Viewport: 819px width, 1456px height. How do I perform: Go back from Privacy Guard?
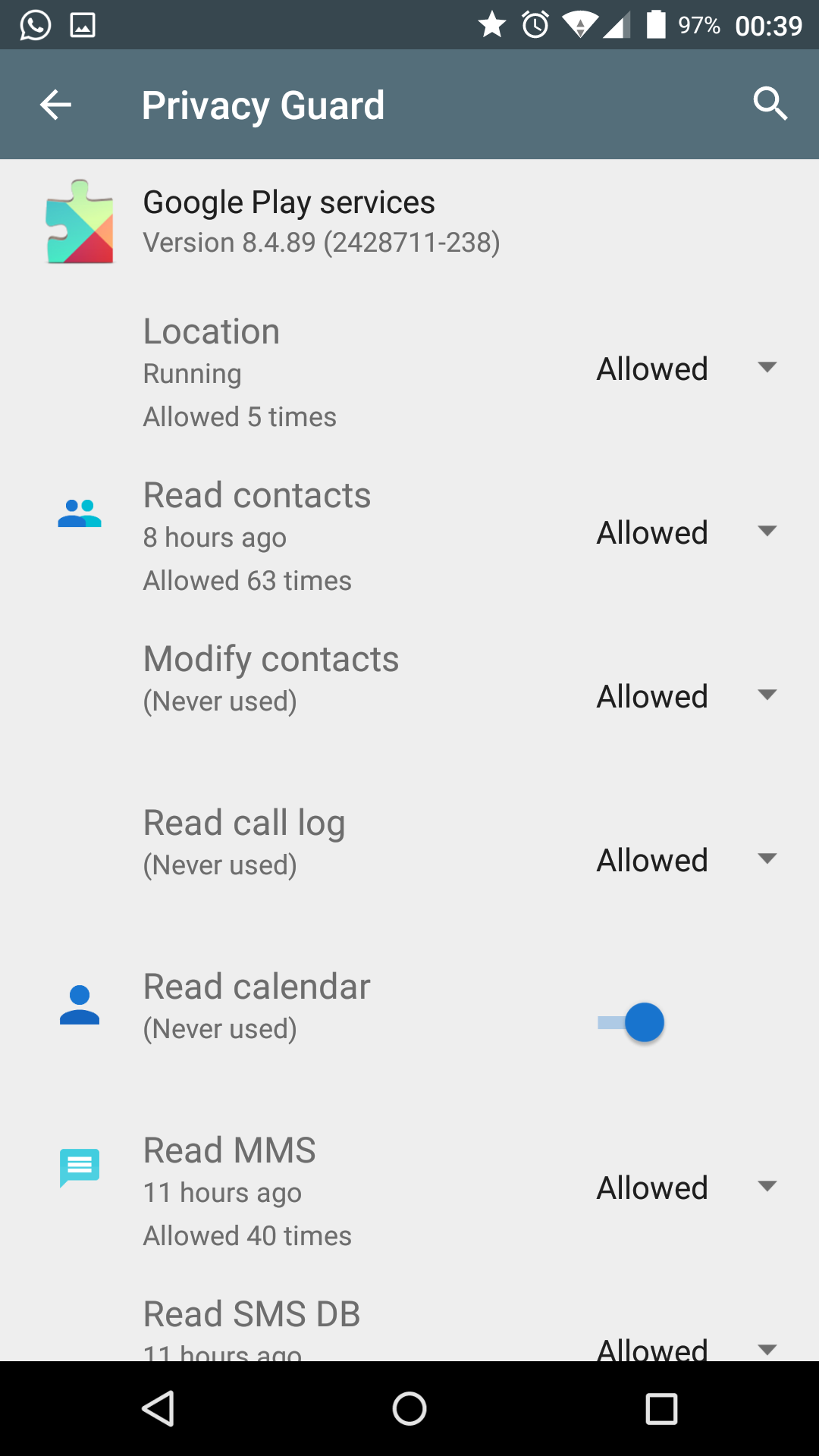pos(55,105)
